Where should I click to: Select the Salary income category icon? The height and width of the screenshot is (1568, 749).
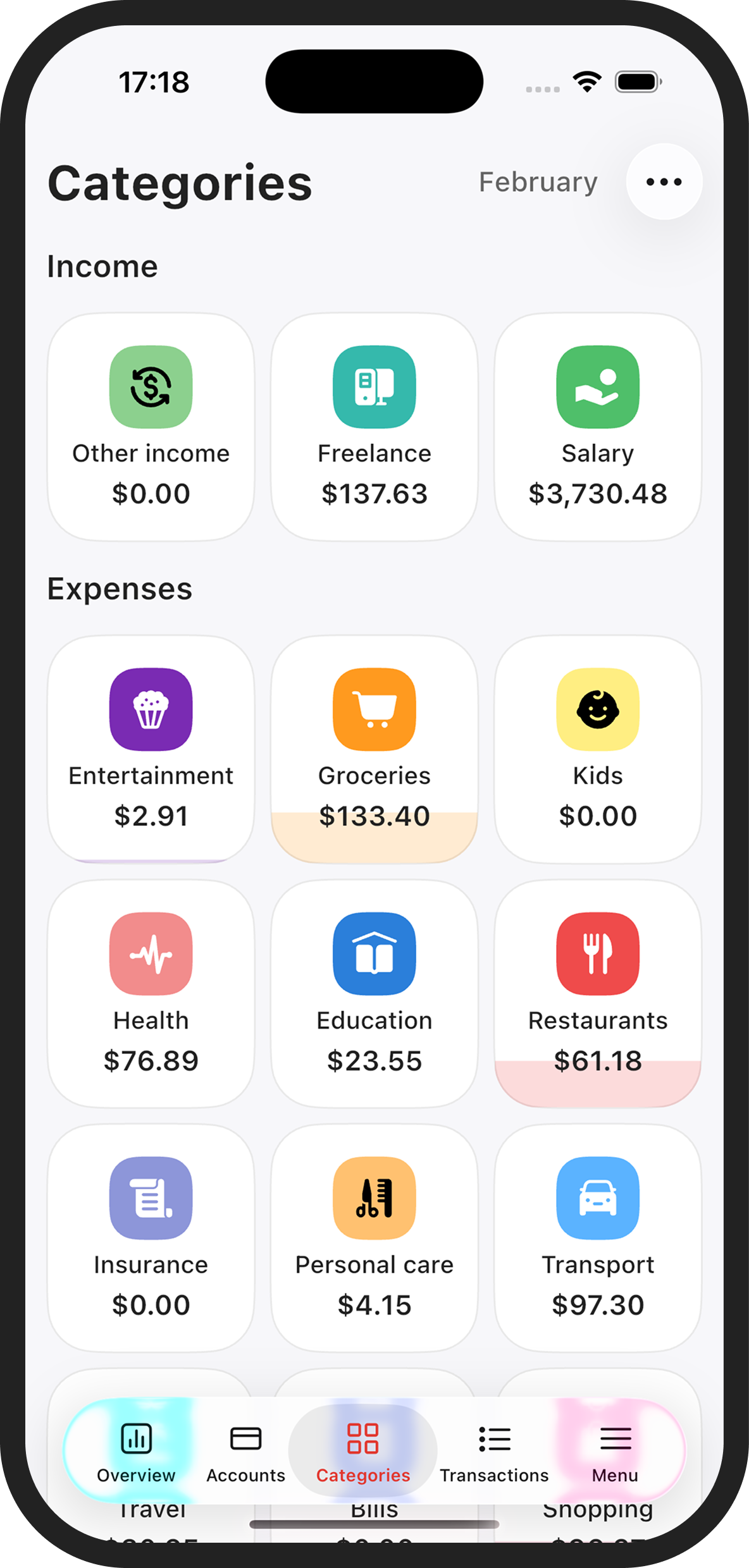pyautogui.click(x=597, y=387)
